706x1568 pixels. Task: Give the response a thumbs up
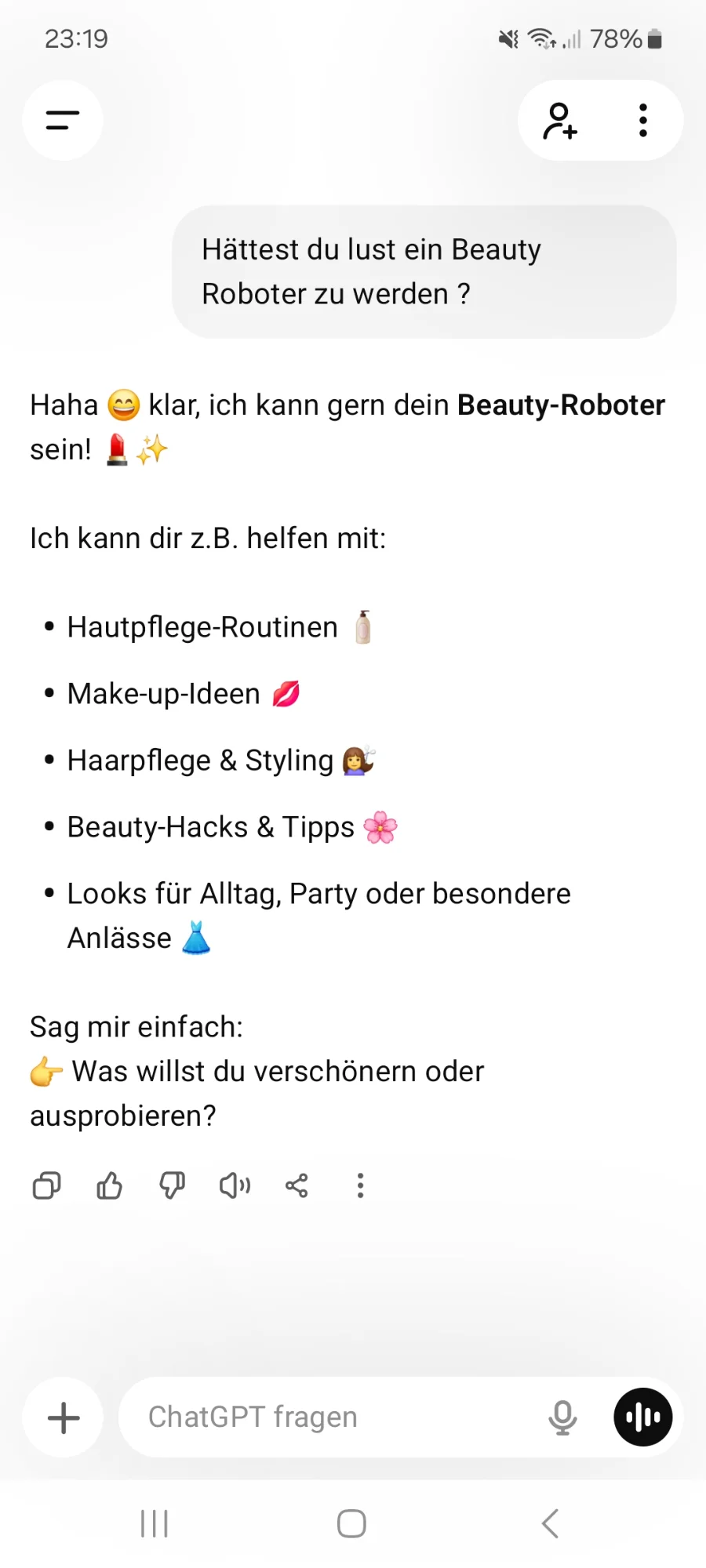pyautogui.click(x=109, y=1185)
